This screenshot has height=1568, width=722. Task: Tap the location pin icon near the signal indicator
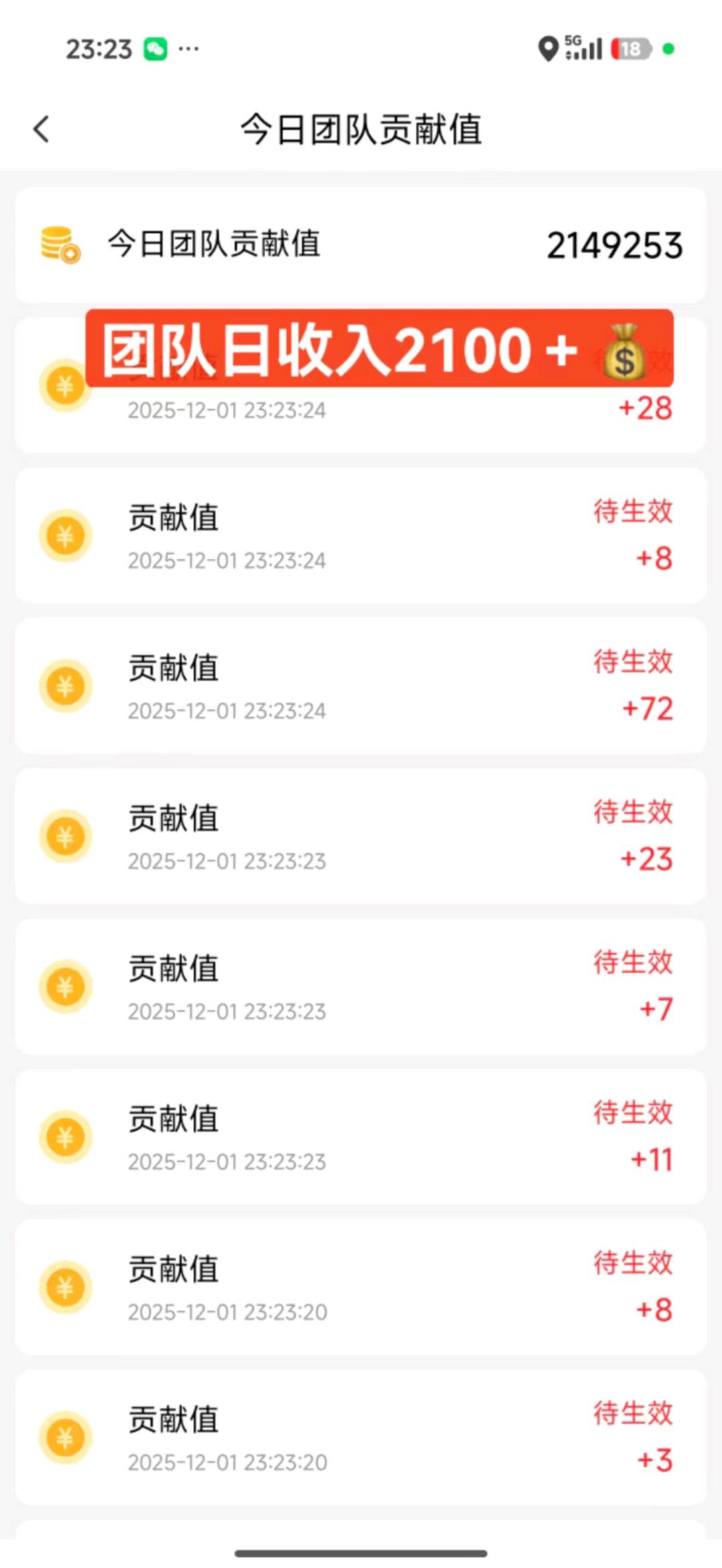click(x=550, y=49)
